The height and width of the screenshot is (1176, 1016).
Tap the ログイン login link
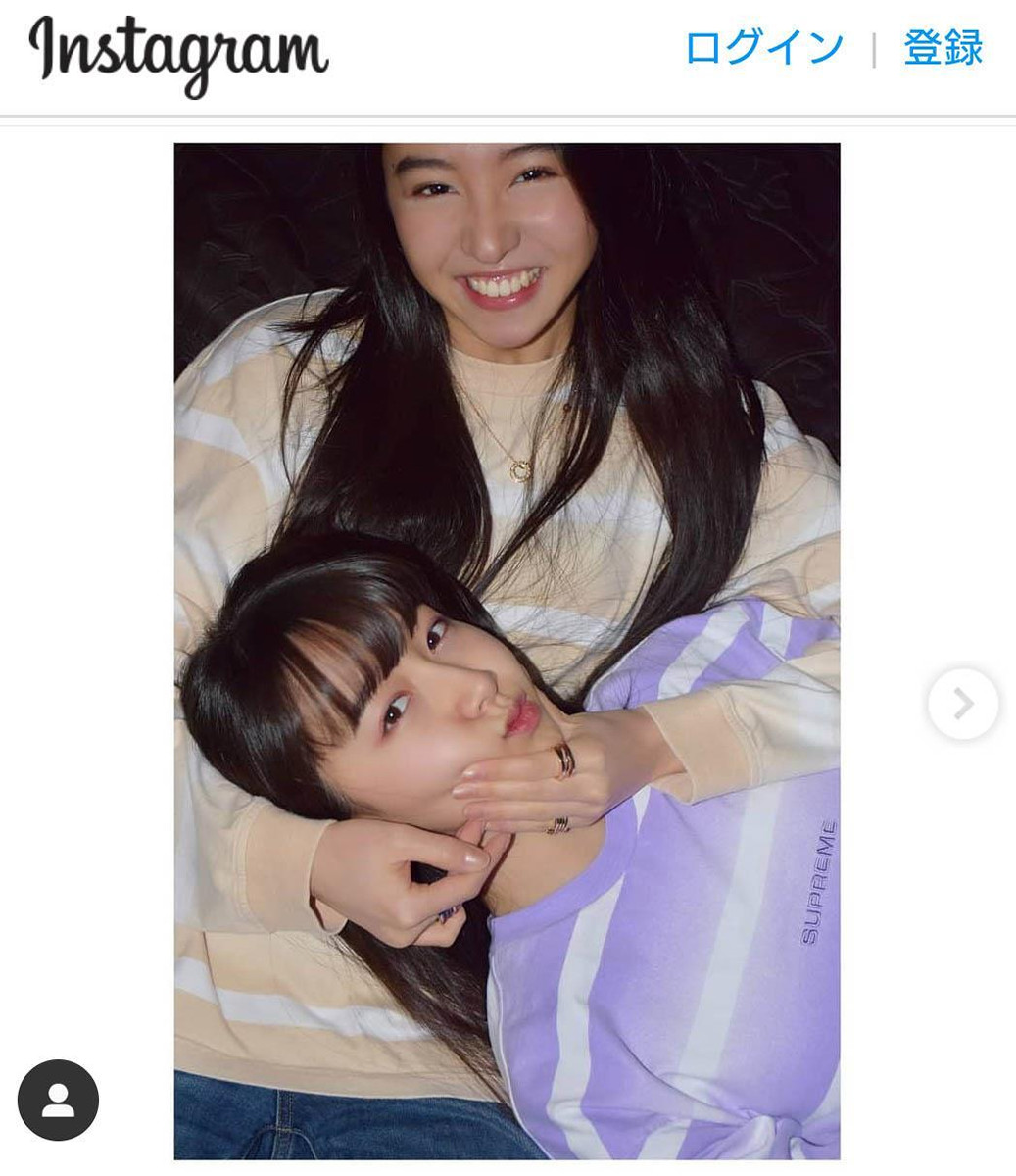click(763, 48)
